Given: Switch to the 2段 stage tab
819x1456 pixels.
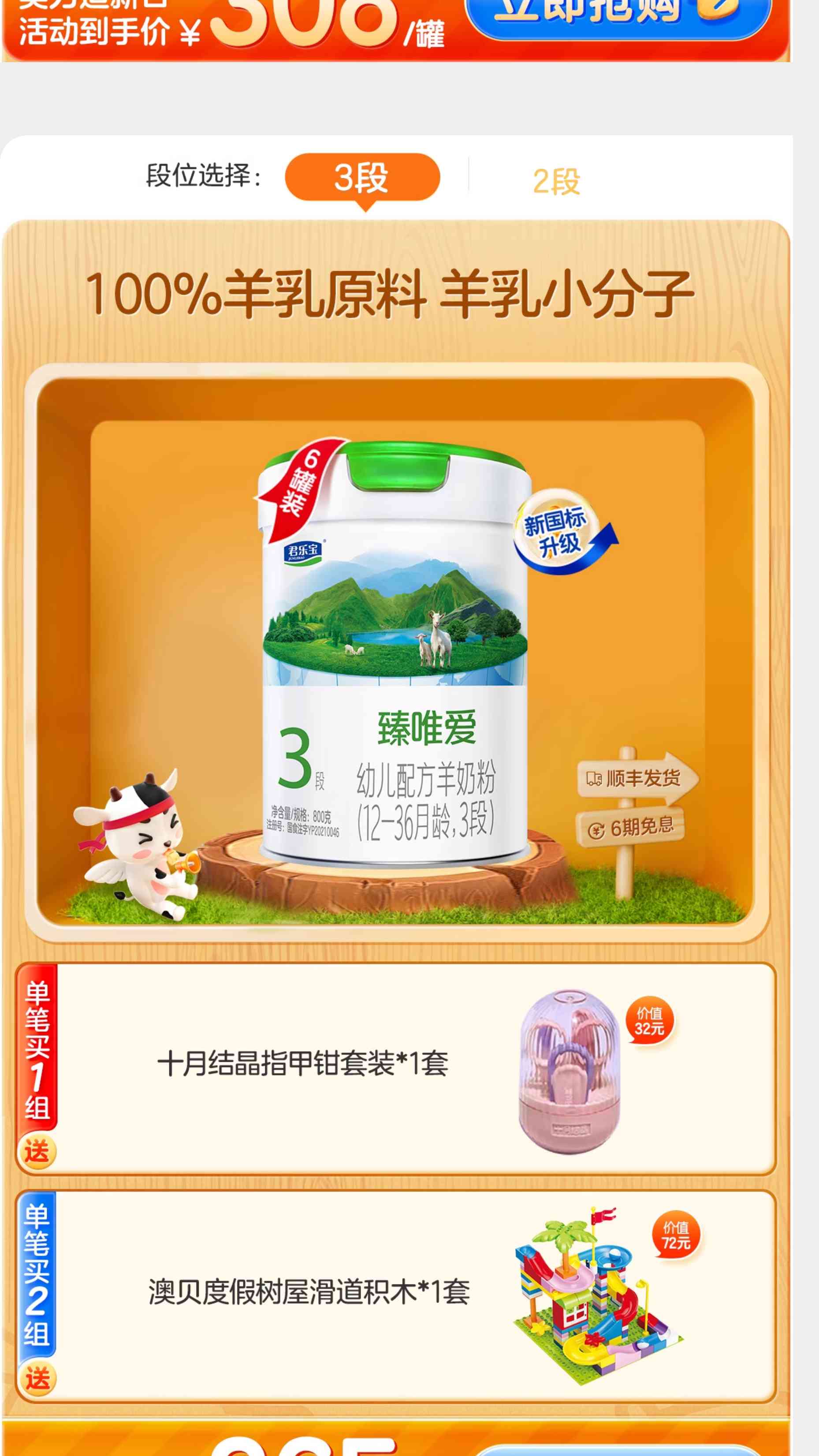Looking at the screenshot, I should tap(556, 181).
